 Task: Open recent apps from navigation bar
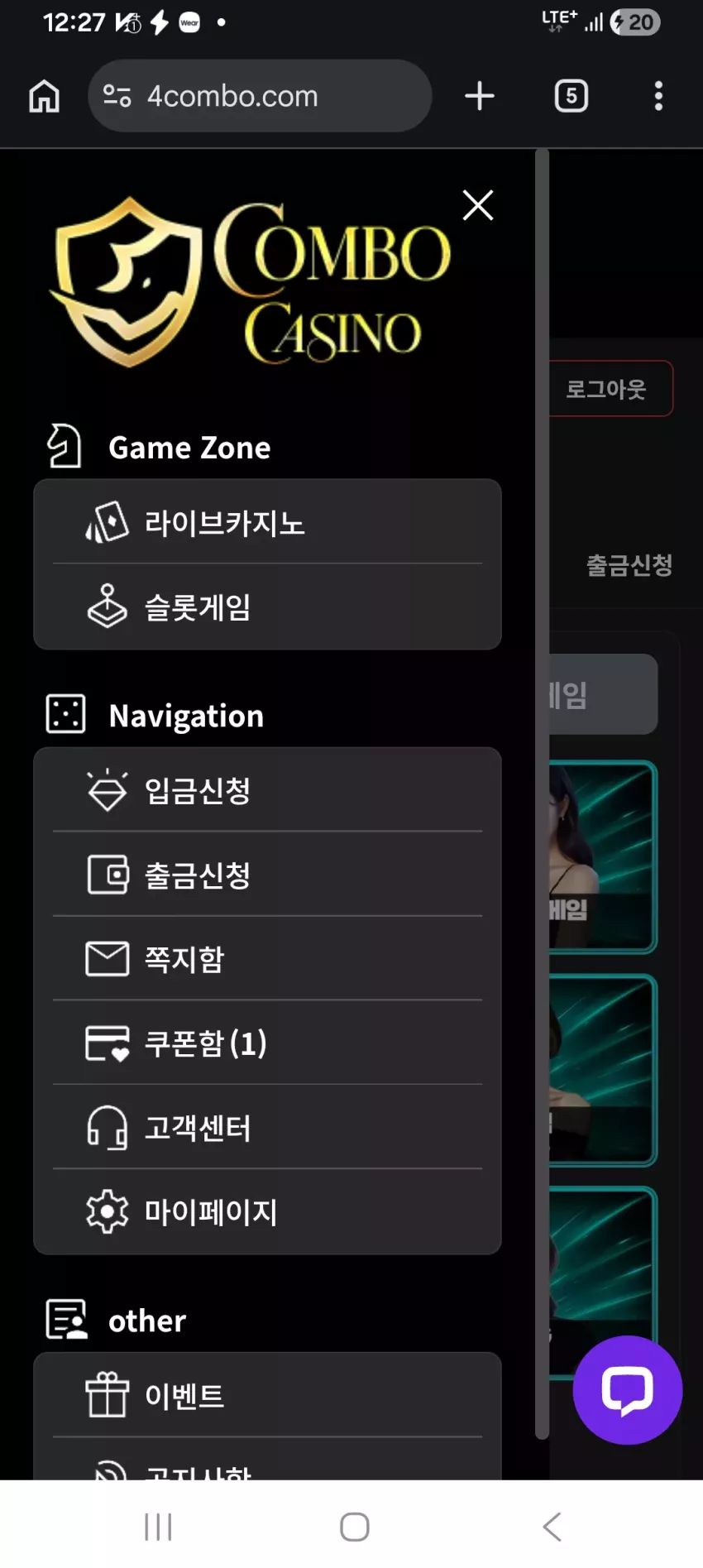coord(158,1527)
